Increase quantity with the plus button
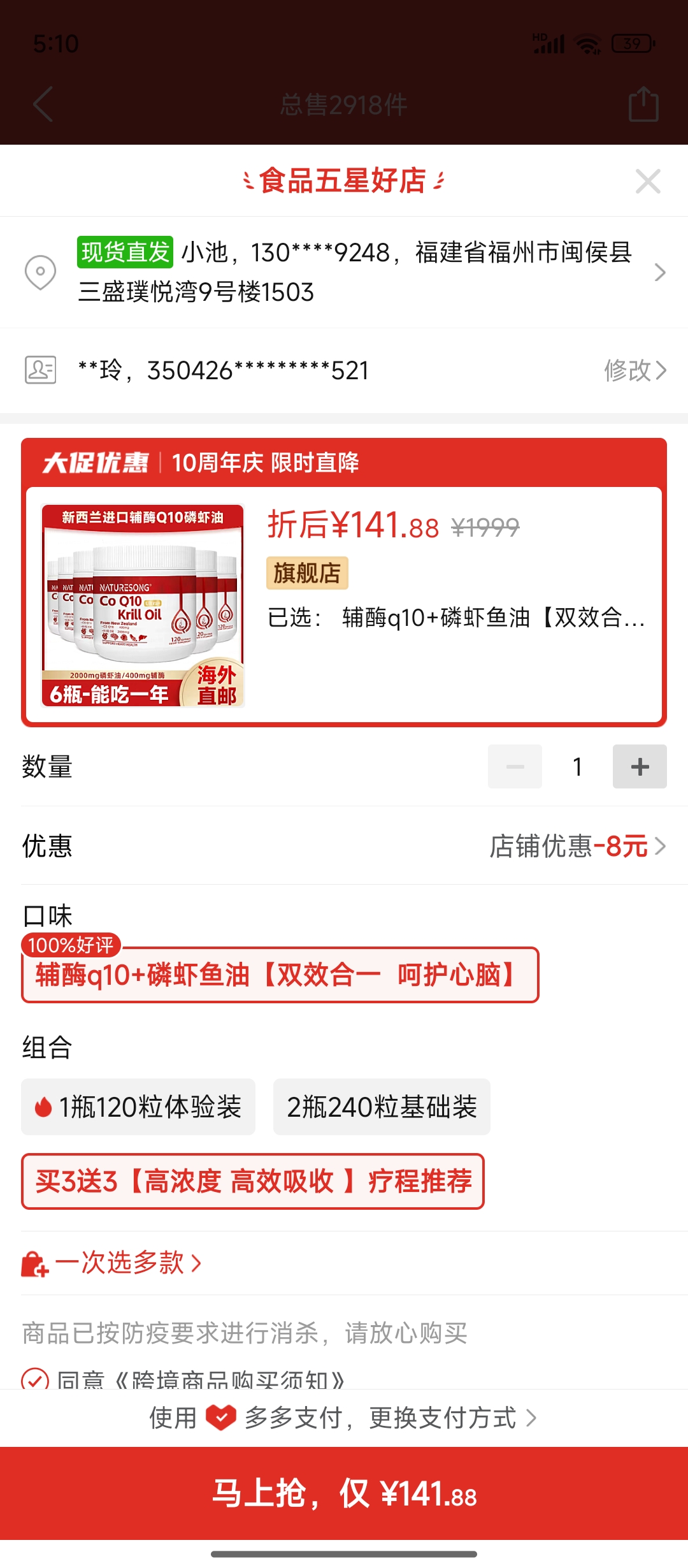Image resolution: width=688 pixels, height=1568 pixels. tap(639, 766)
